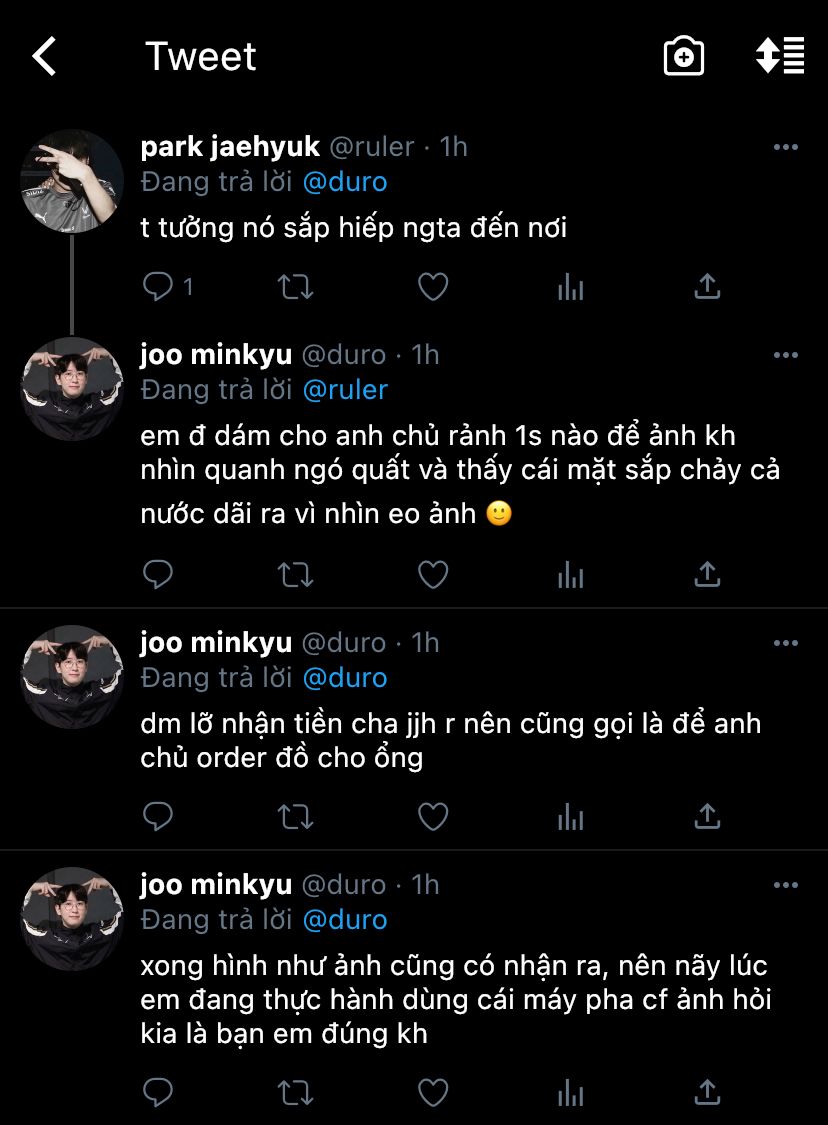Open park jaehyuk's profile picture

[x=72, y=181]
